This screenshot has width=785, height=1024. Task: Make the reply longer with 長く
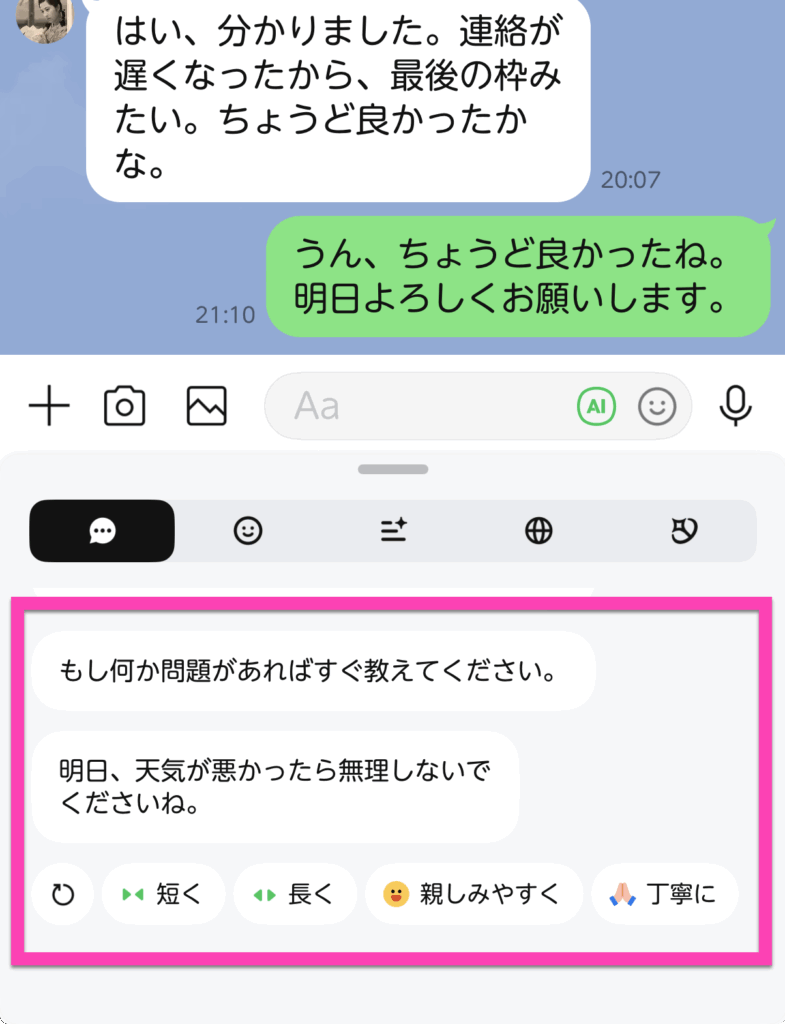[295, 894]
